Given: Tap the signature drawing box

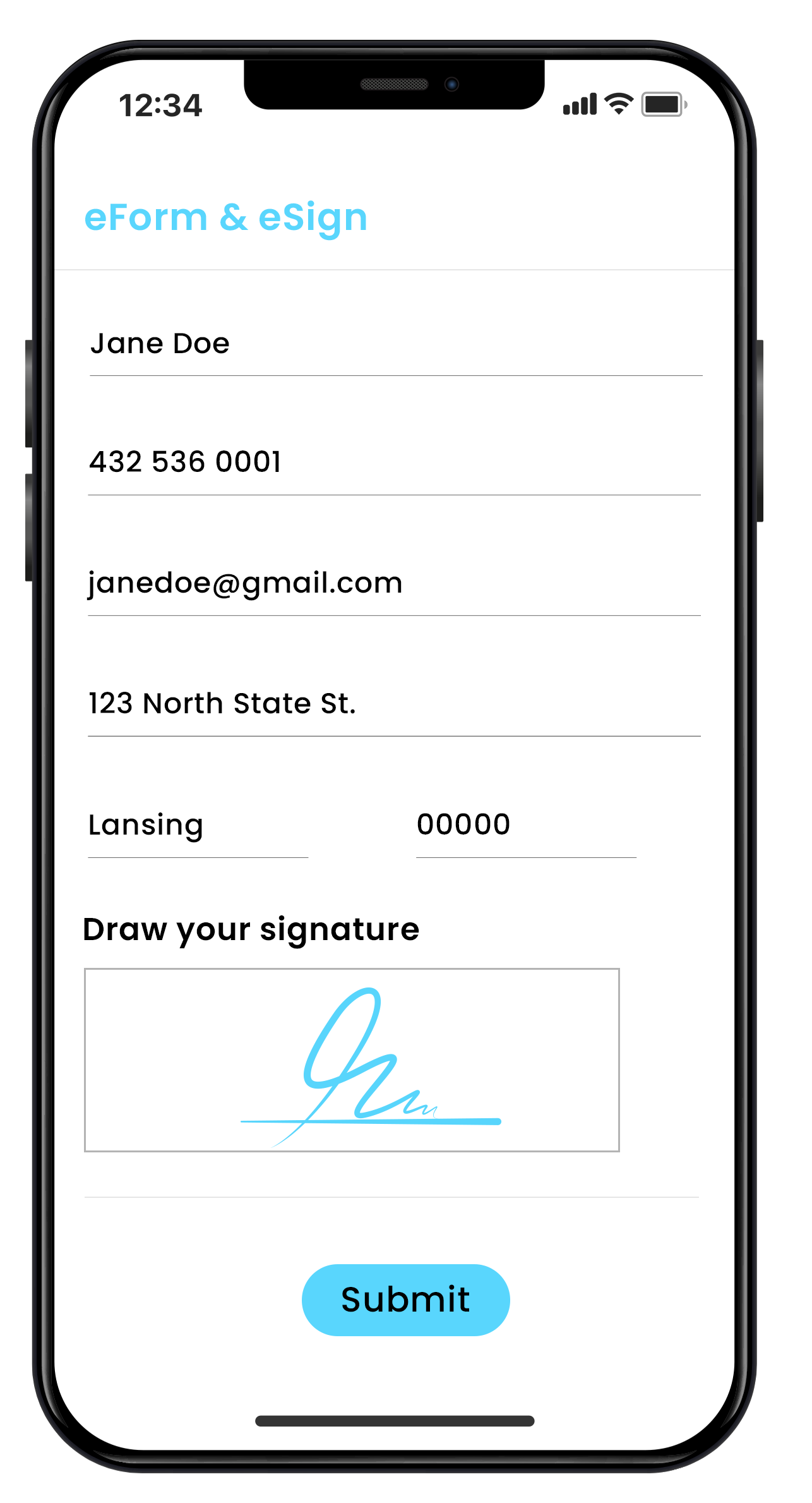Looking at the screenshot, I should tap(352, 1060).
